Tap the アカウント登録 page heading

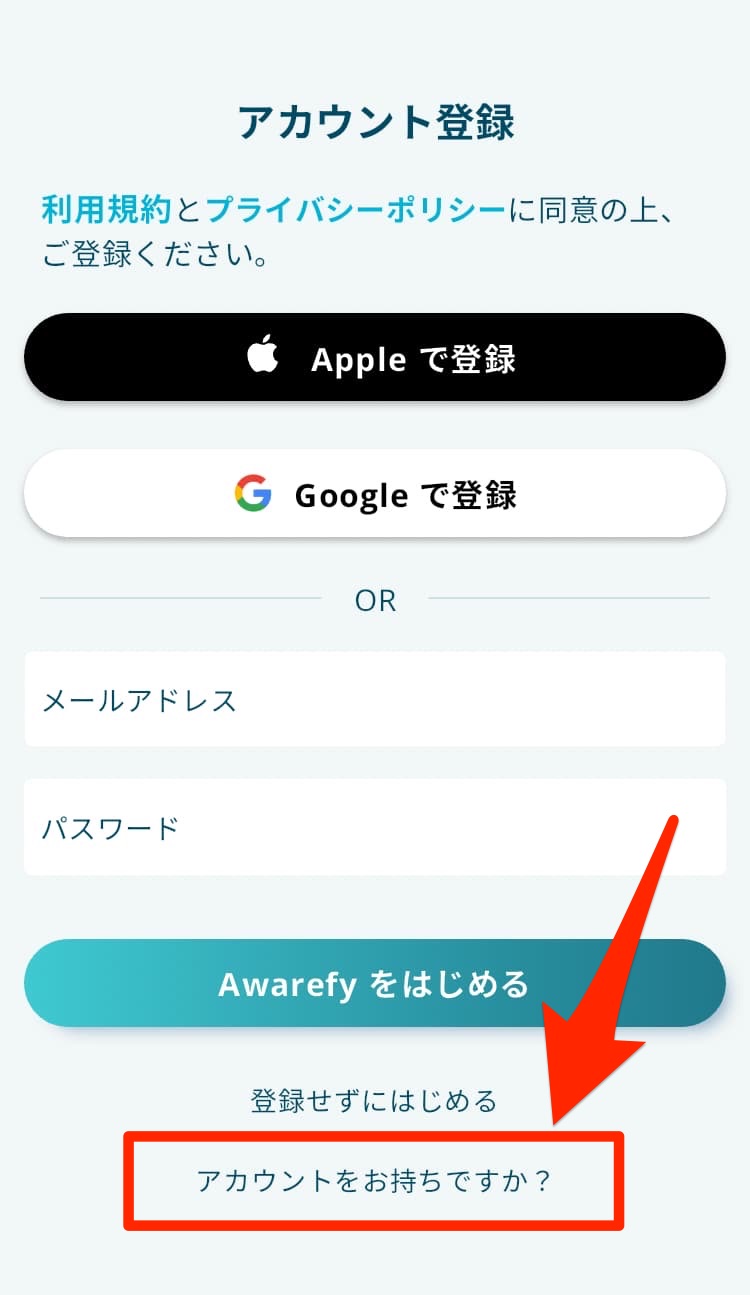tap(375, 122)
